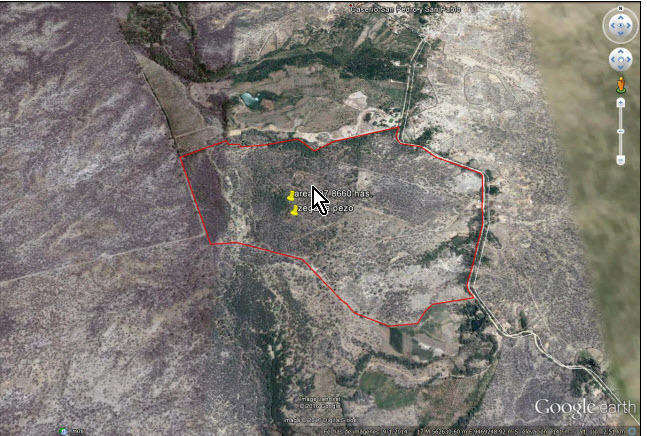
Task: Zoom in with the plus button
Action: click(x=620, y=102)
